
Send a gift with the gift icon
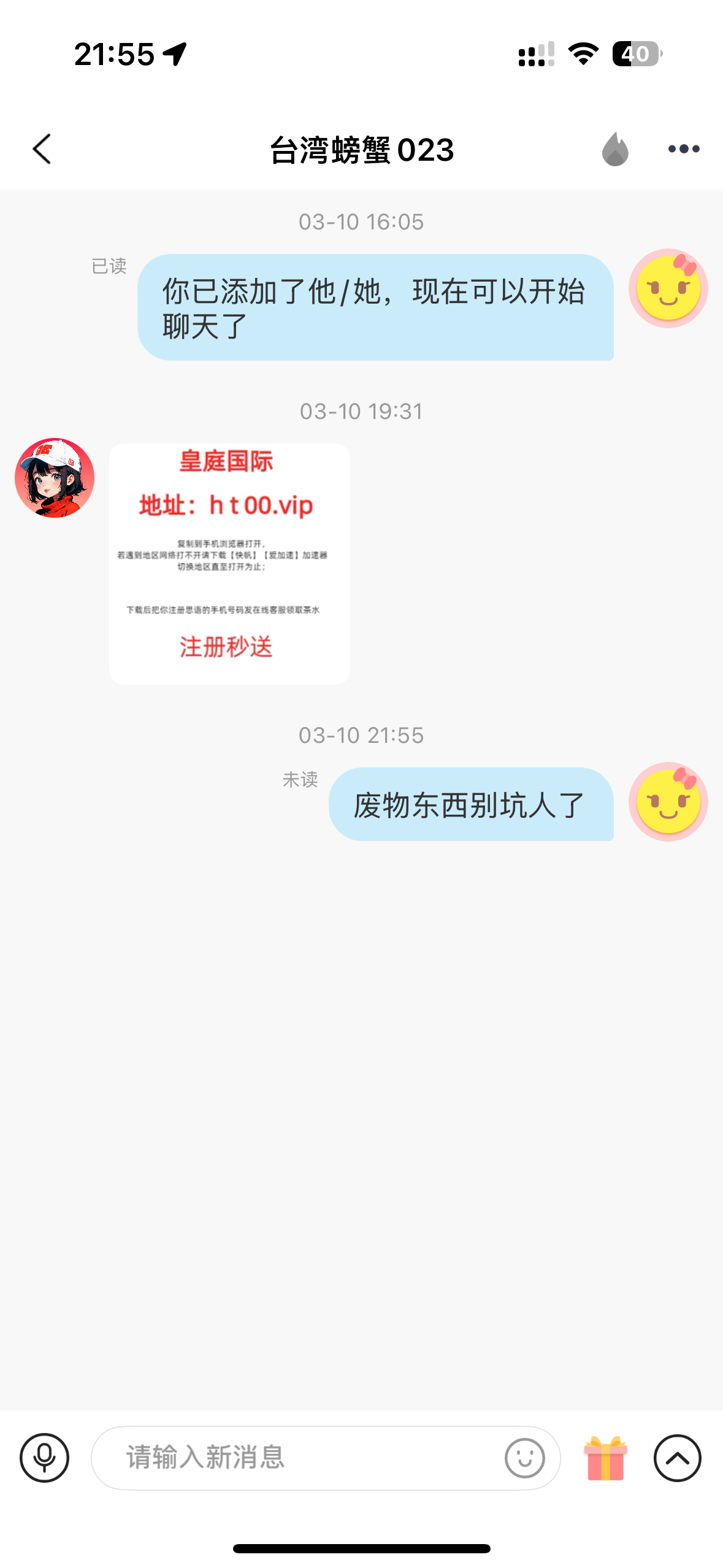606,1458
